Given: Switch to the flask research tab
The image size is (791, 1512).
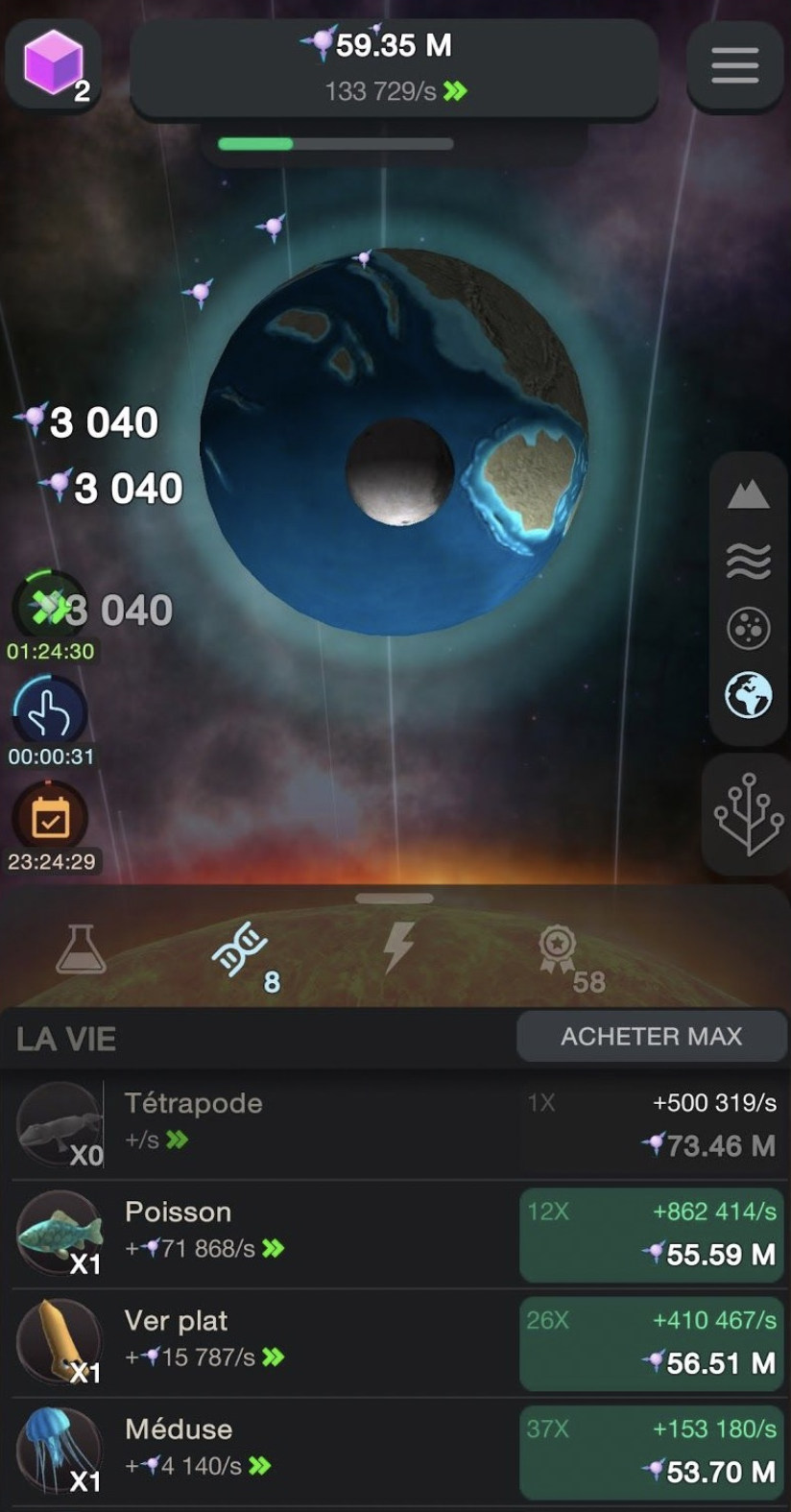Looking at the screenshot, I should (81, 948).
